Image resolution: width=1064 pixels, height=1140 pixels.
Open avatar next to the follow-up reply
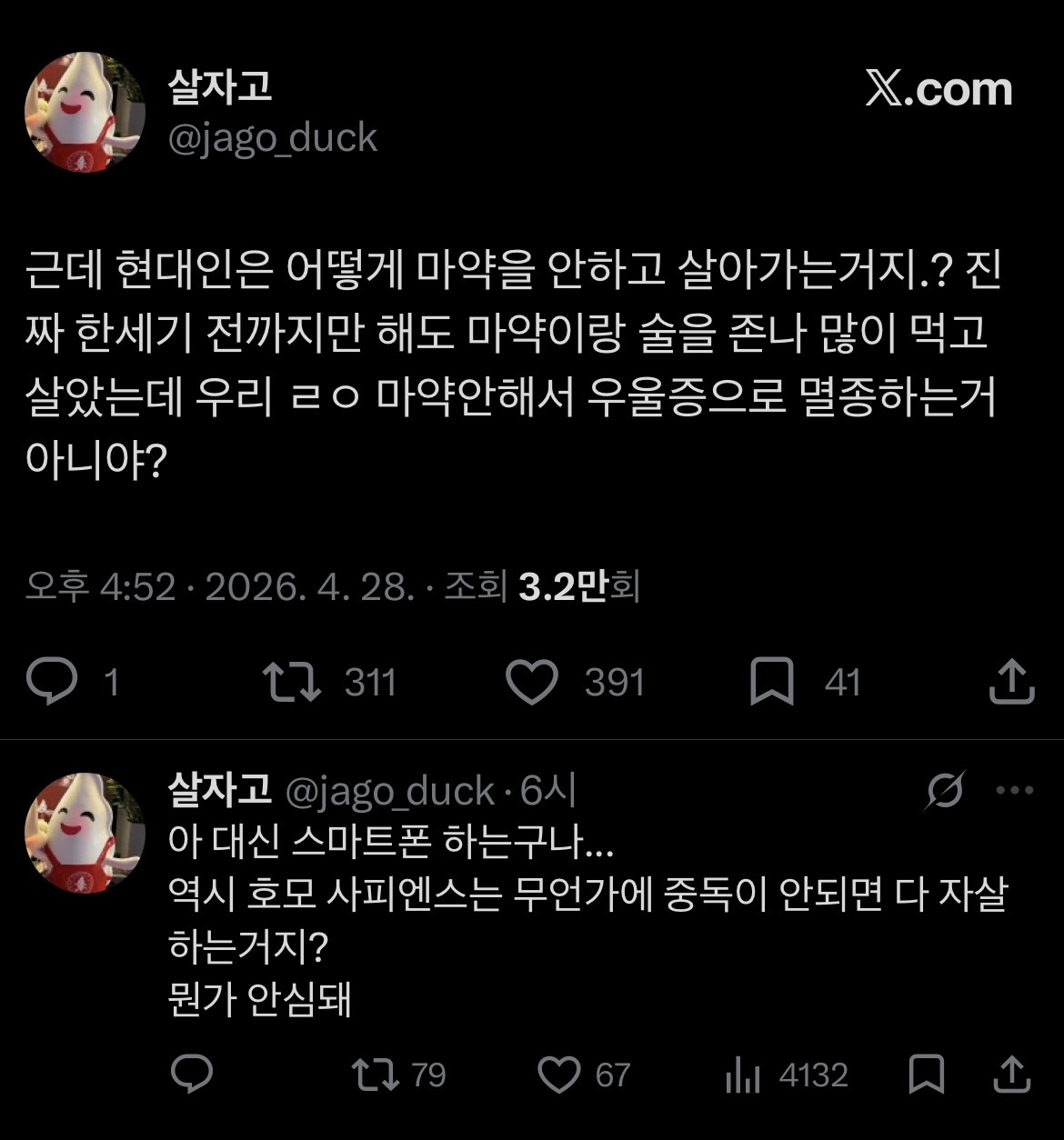pyautogui.click(x=85, y=833)
